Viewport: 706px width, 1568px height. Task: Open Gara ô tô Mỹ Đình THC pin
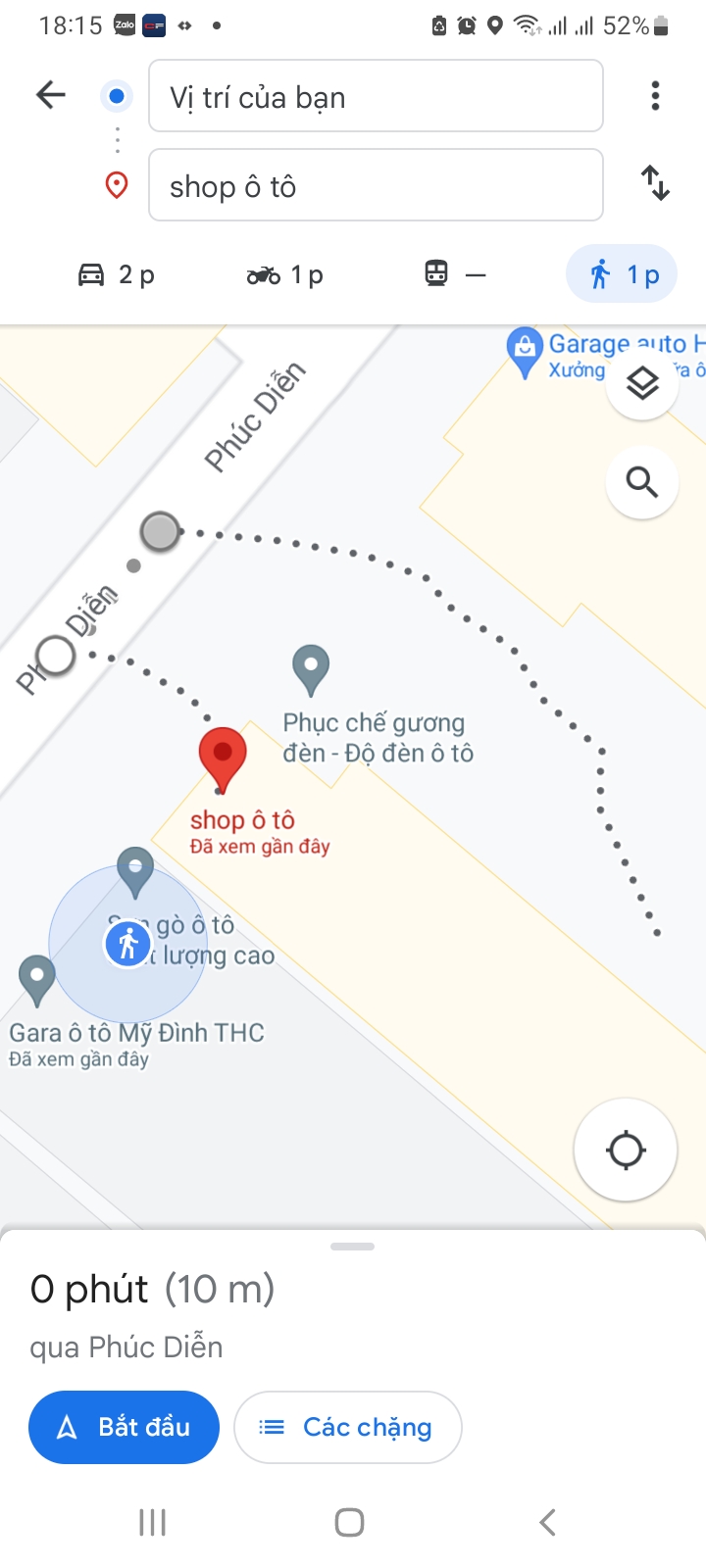click(37, 979)
